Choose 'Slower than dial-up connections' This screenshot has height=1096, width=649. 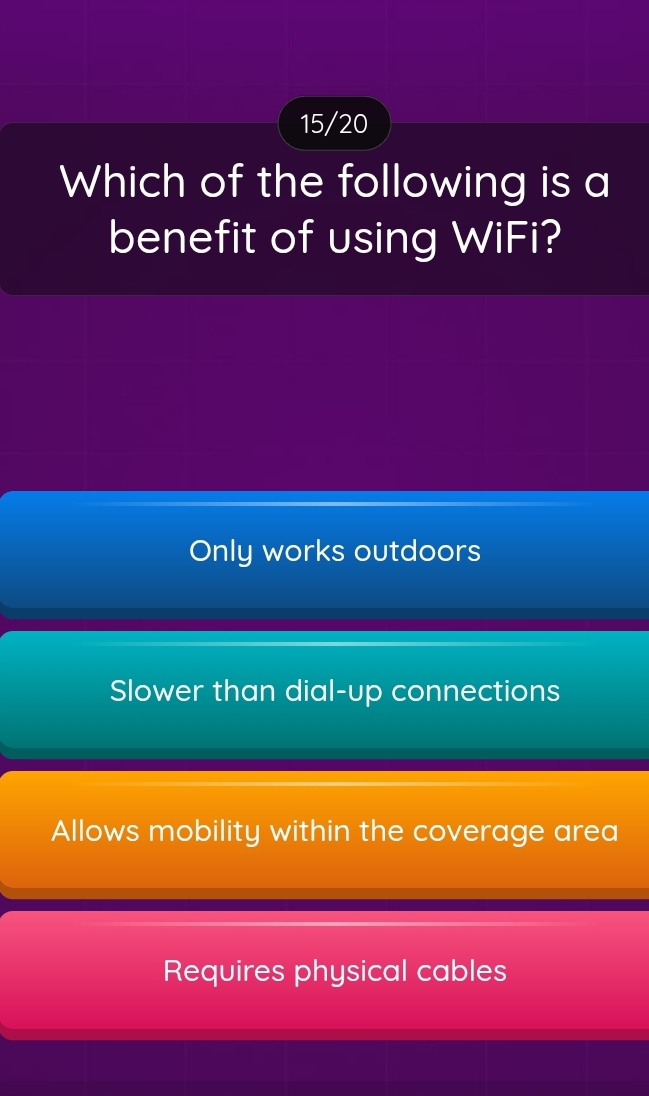[334, 691]
